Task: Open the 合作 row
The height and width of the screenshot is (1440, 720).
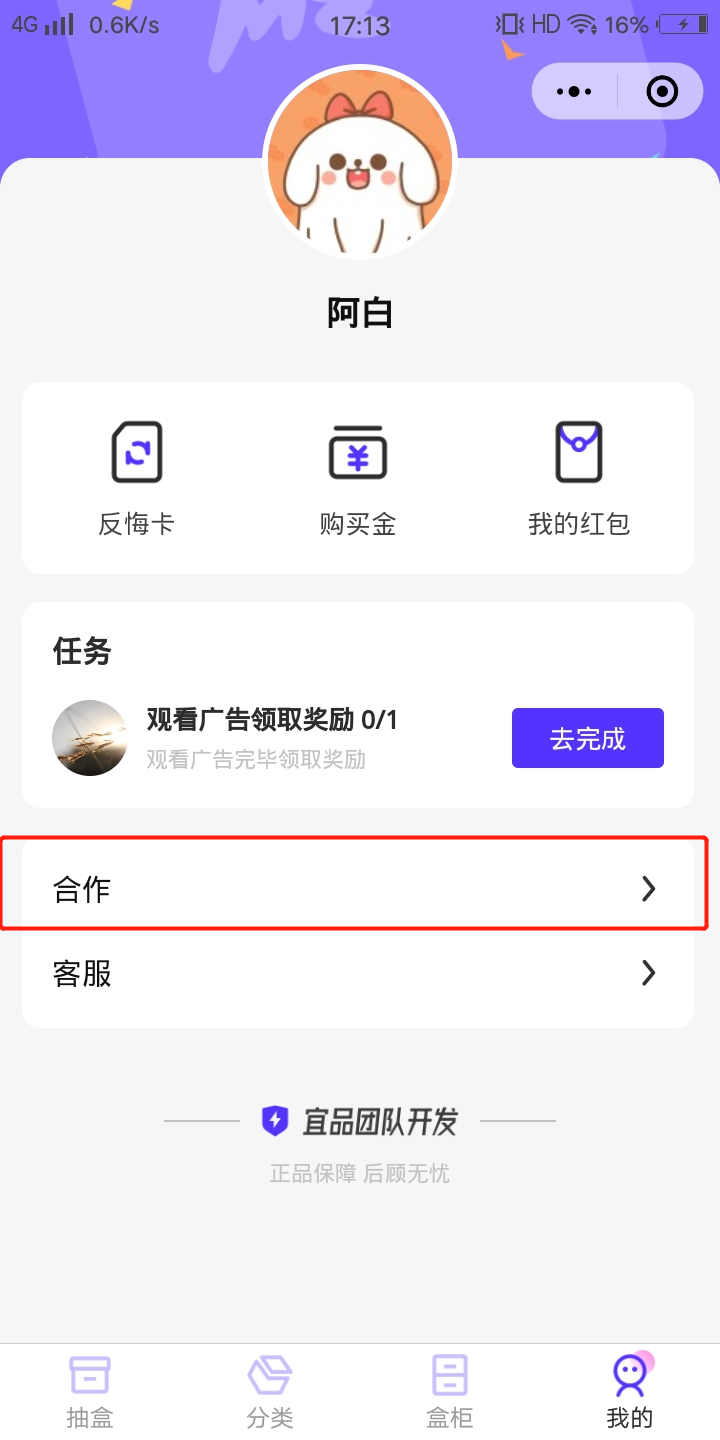Action: pos(358,888)
